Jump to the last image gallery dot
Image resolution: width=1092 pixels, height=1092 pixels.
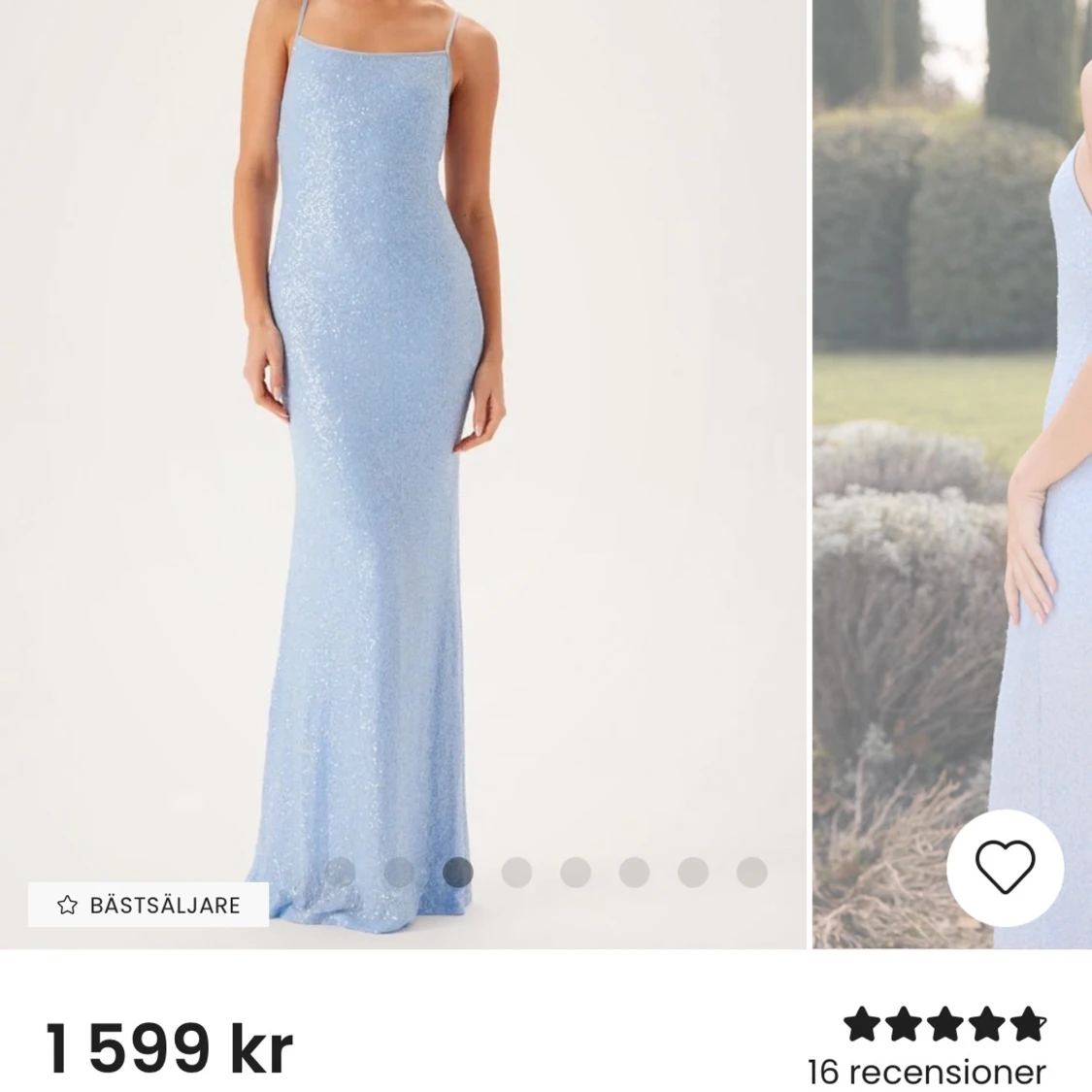tap(751, 873)
